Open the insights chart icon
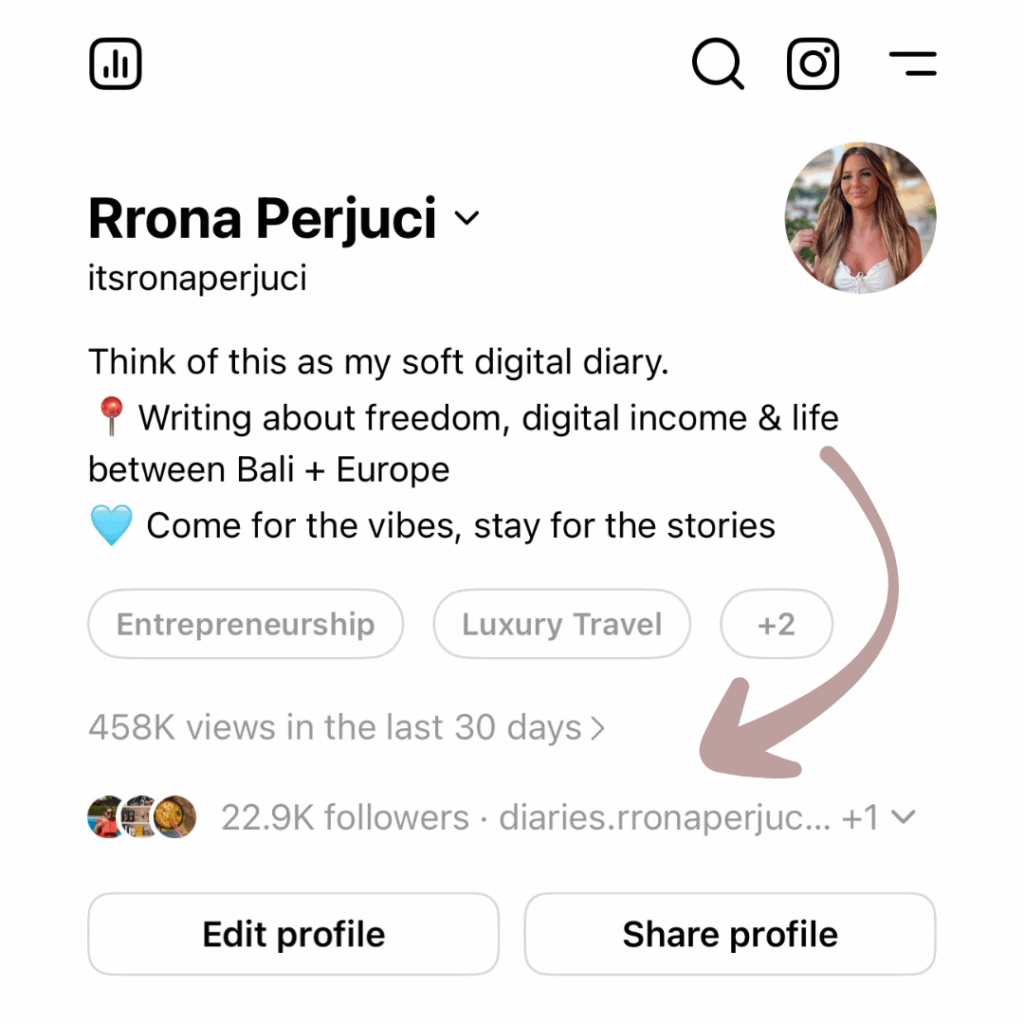Screen dimensions: 1024x1024 [x=115, y=65]
